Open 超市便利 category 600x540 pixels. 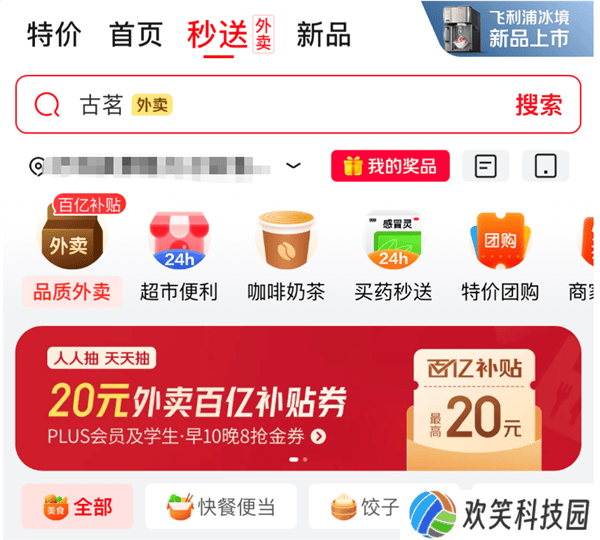point(178,255)
